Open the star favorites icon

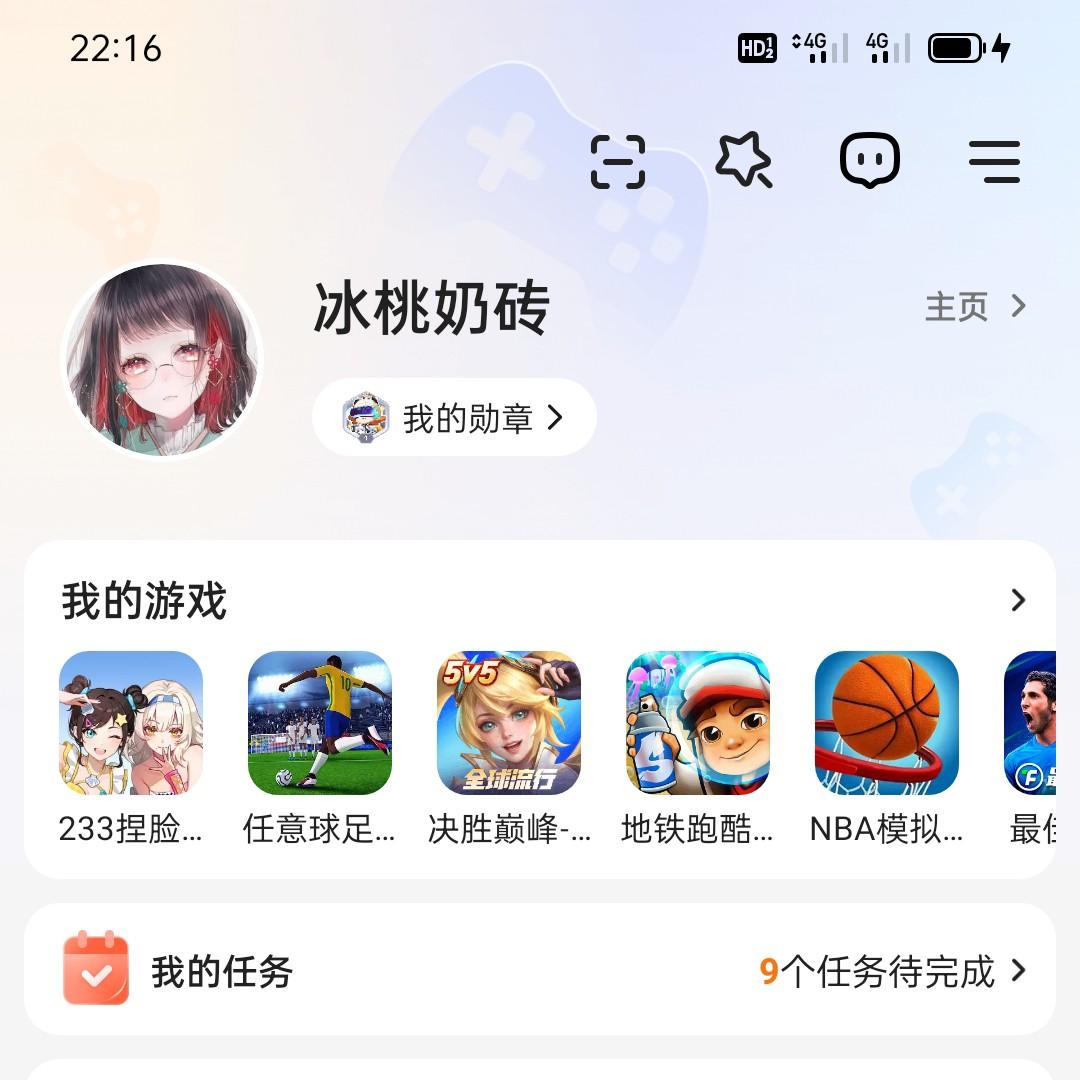[744, 160]
